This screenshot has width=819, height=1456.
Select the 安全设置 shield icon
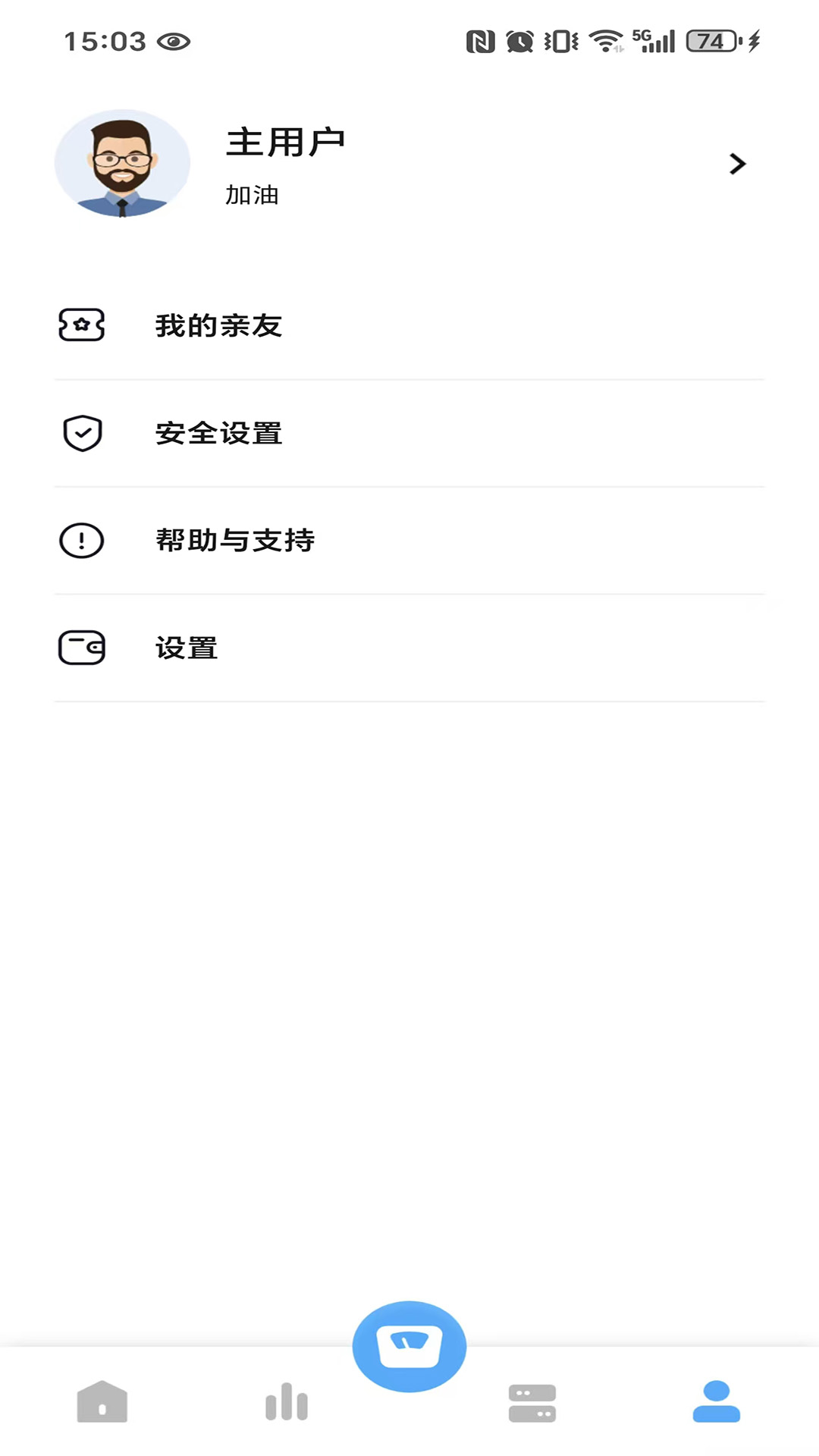coord(81,433)
